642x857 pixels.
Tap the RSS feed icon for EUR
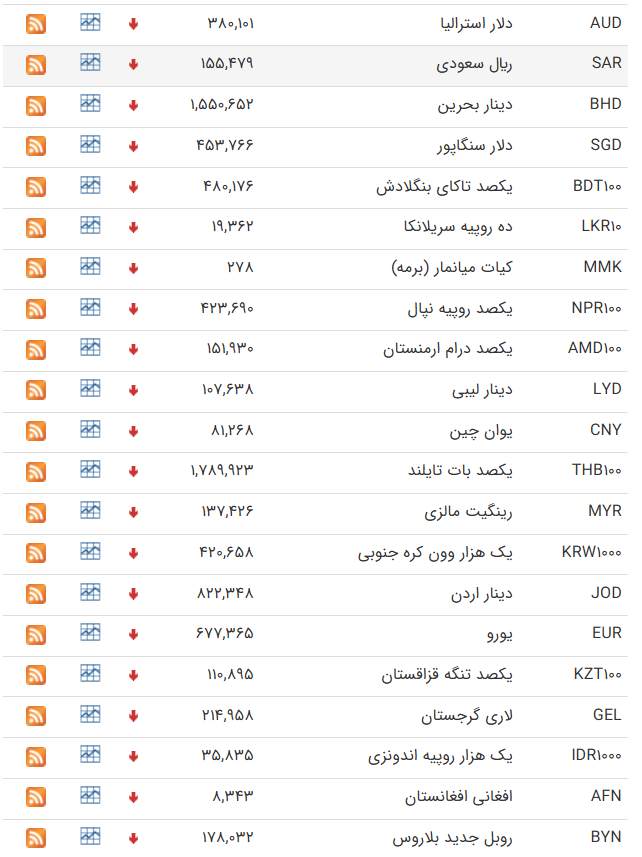[36, 634]
